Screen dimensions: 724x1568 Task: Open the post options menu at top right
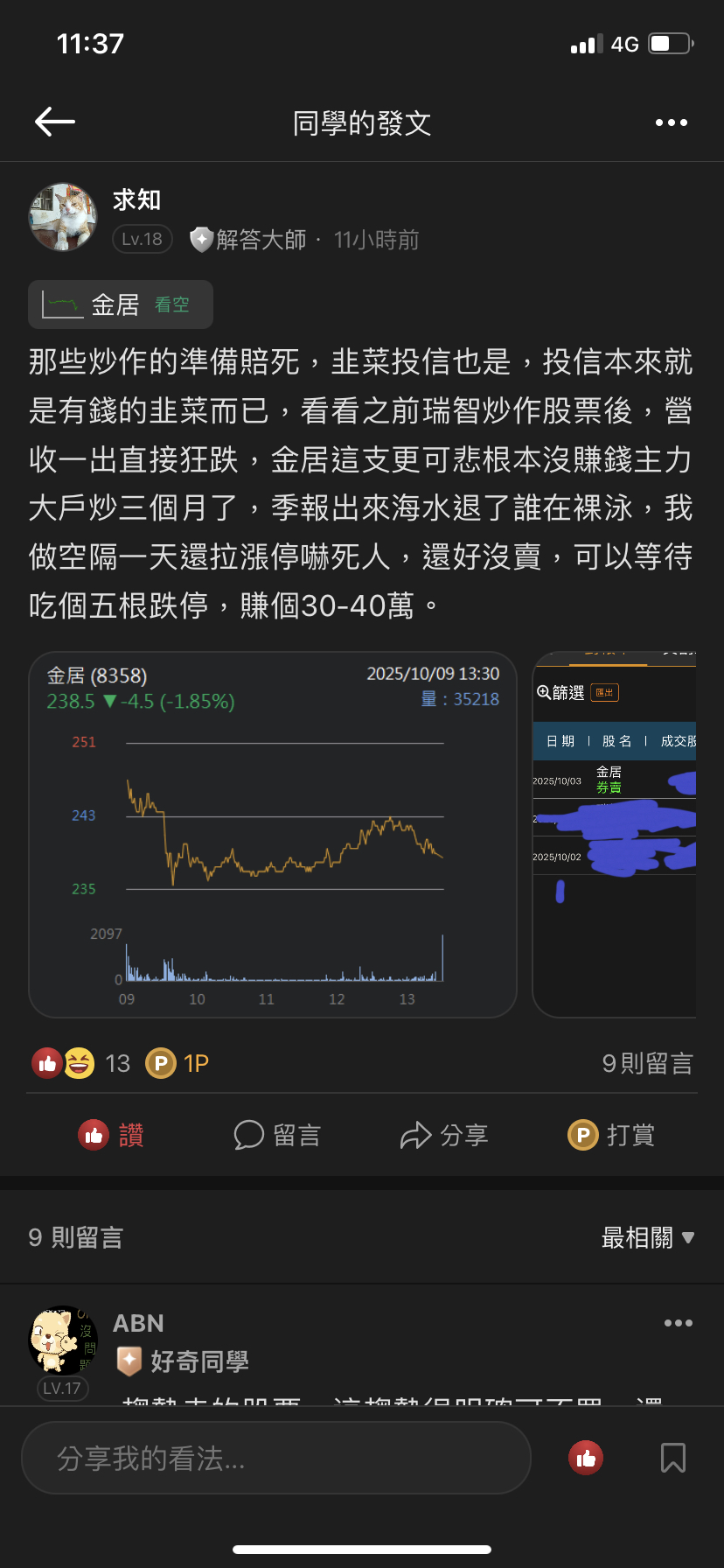point(670,122)
